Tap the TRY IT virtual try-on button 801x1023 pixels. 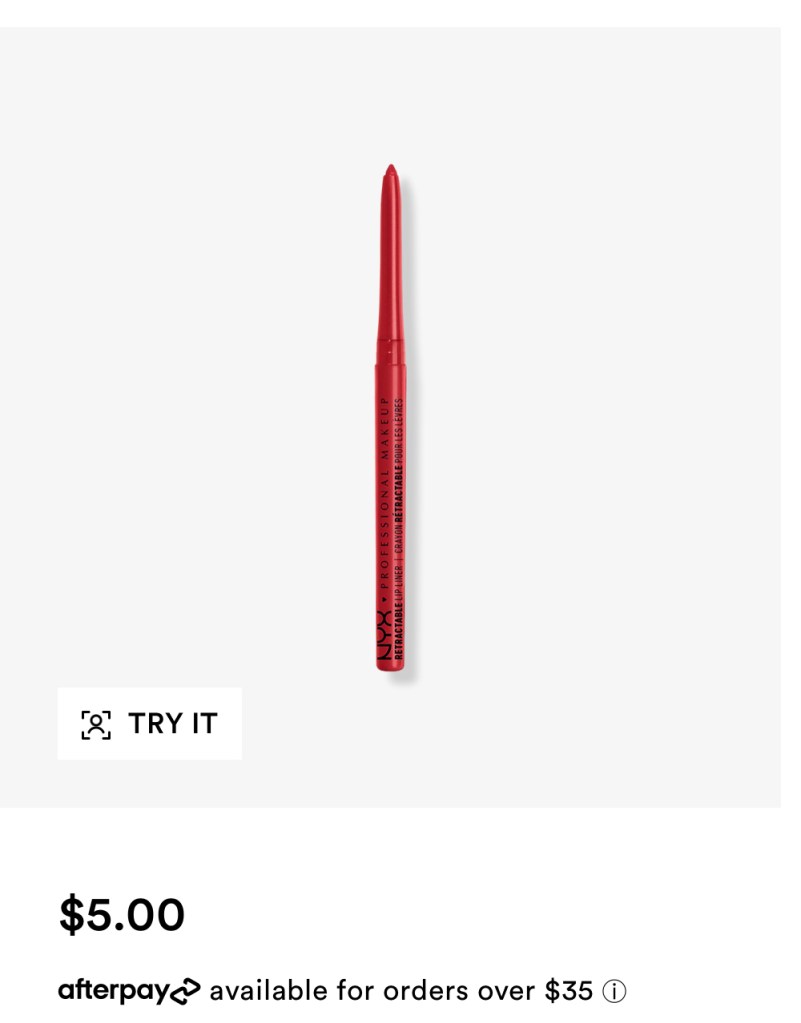pos(149,723)
